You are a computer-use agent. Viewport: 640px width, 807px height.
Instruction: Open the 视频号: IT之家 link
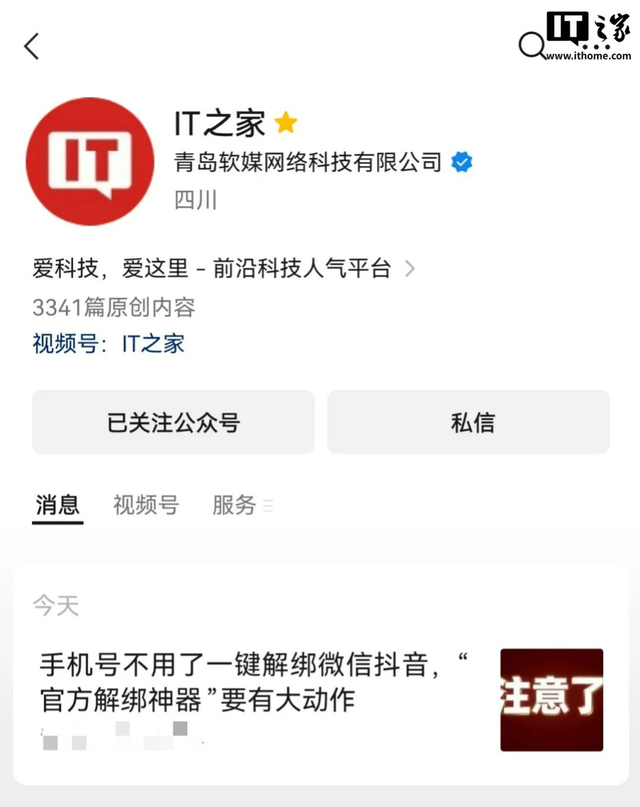108,344
